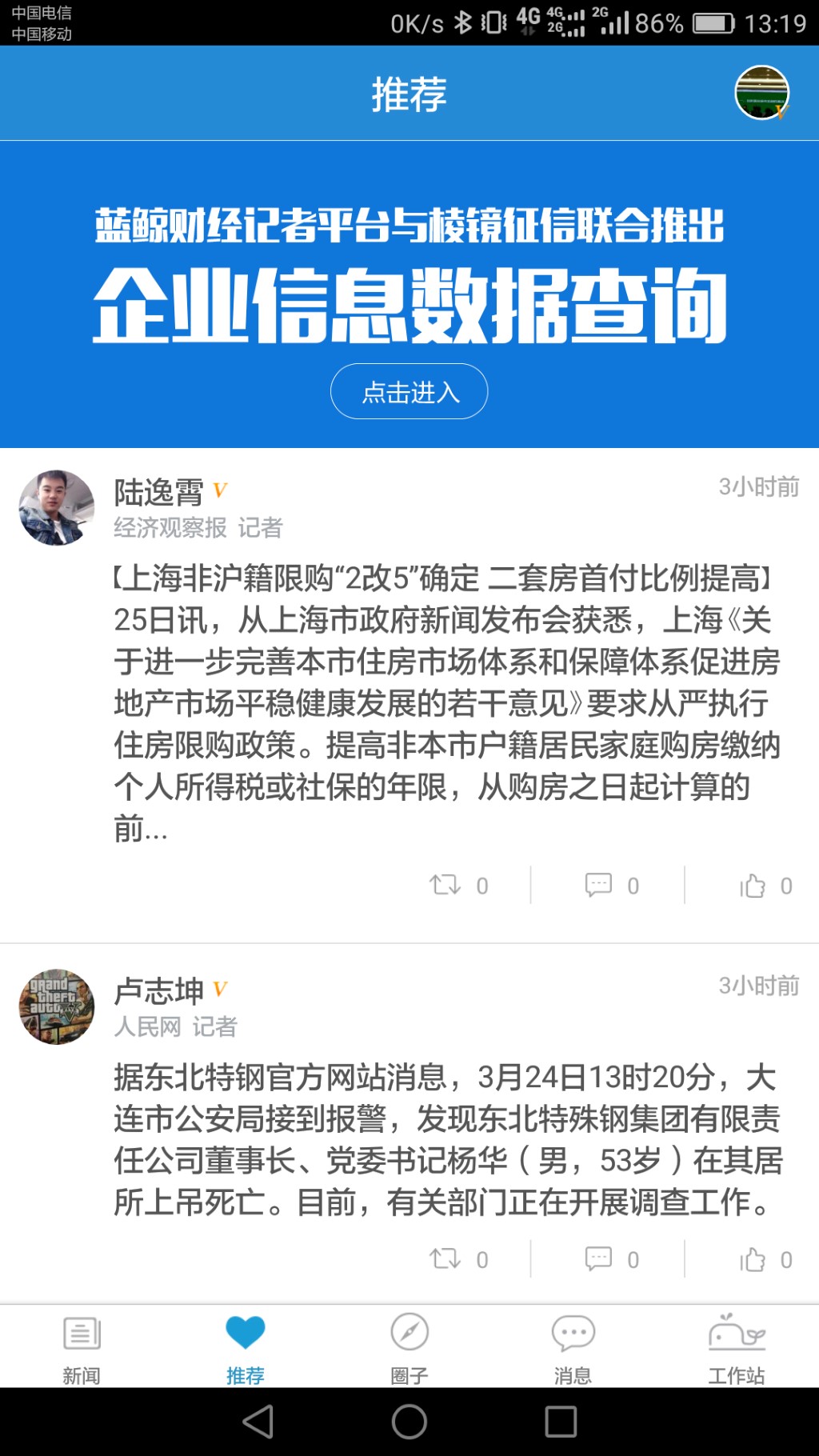Image resolution: width=819 pixels, height=1456 pixels.
Task: Comment on 陆逸霄's post
Action: click(611, 885)
